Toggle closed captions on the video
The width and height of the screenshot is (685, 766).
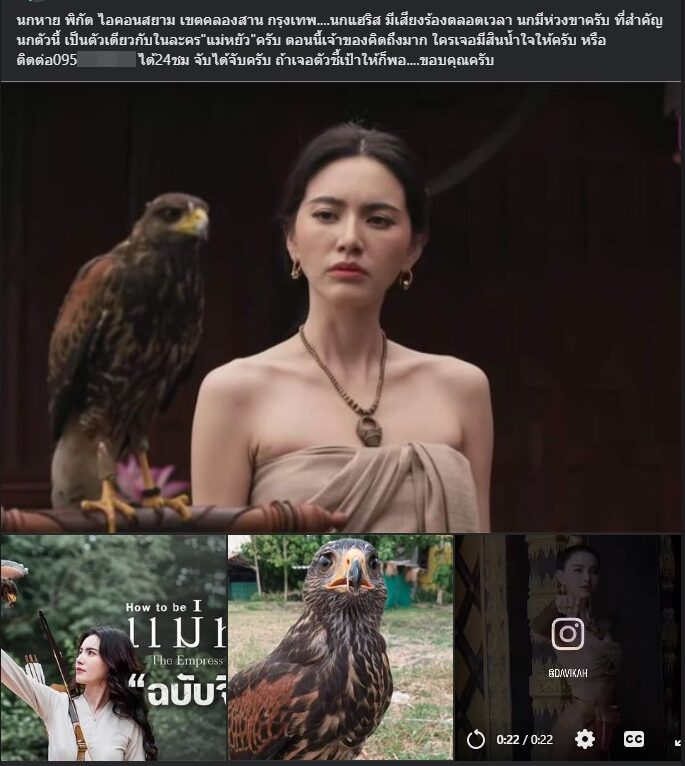point(633,739)
